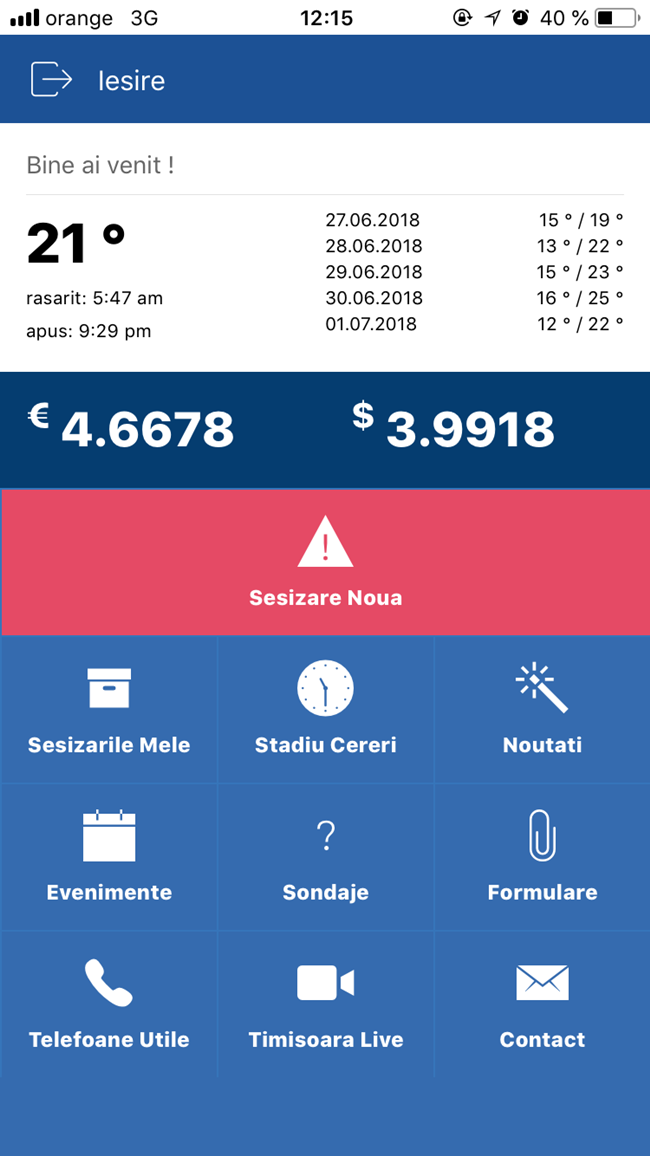Viewport: 650px width, 1156px height.
Task: View Evenimente calendar
Action: (109, 857)
